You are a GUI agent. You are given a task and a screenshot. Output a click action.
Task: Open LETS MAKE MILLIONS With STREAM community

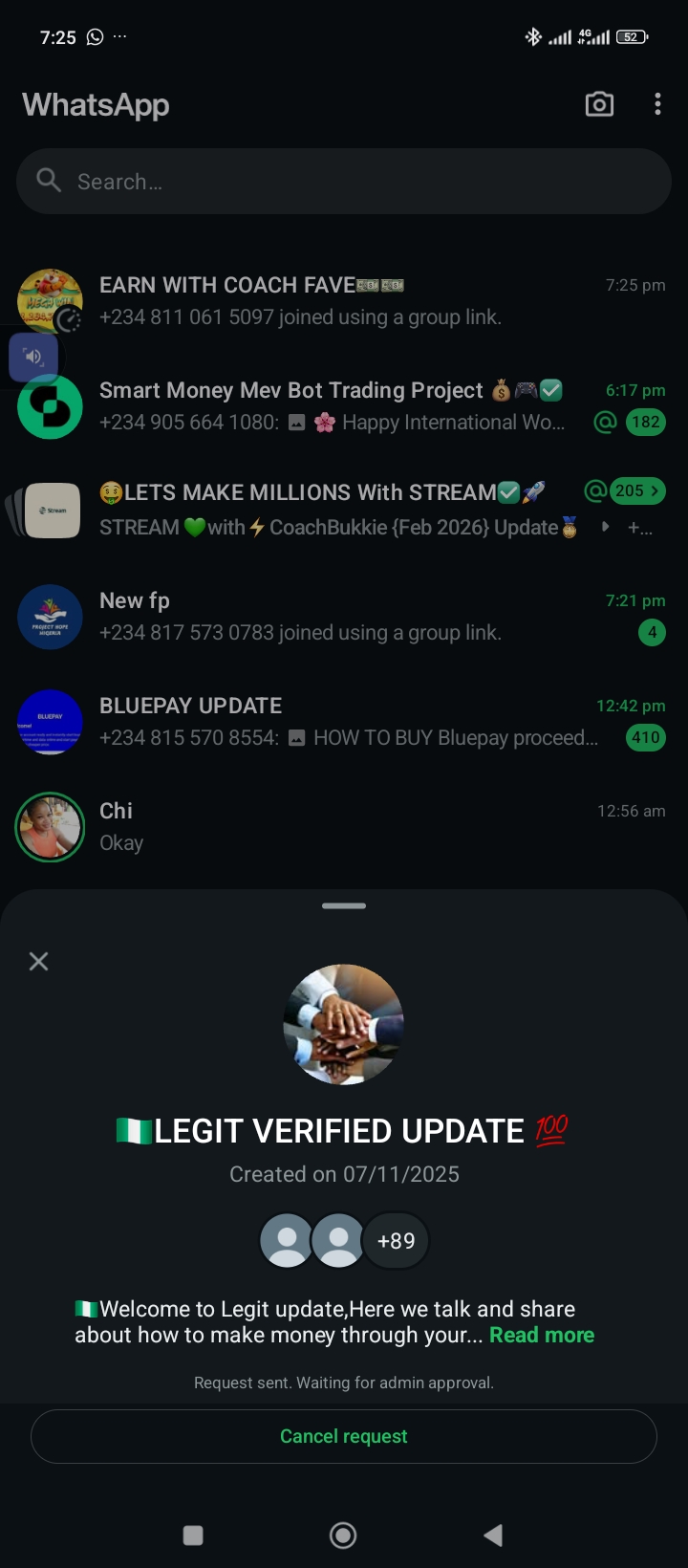(344, 509)
